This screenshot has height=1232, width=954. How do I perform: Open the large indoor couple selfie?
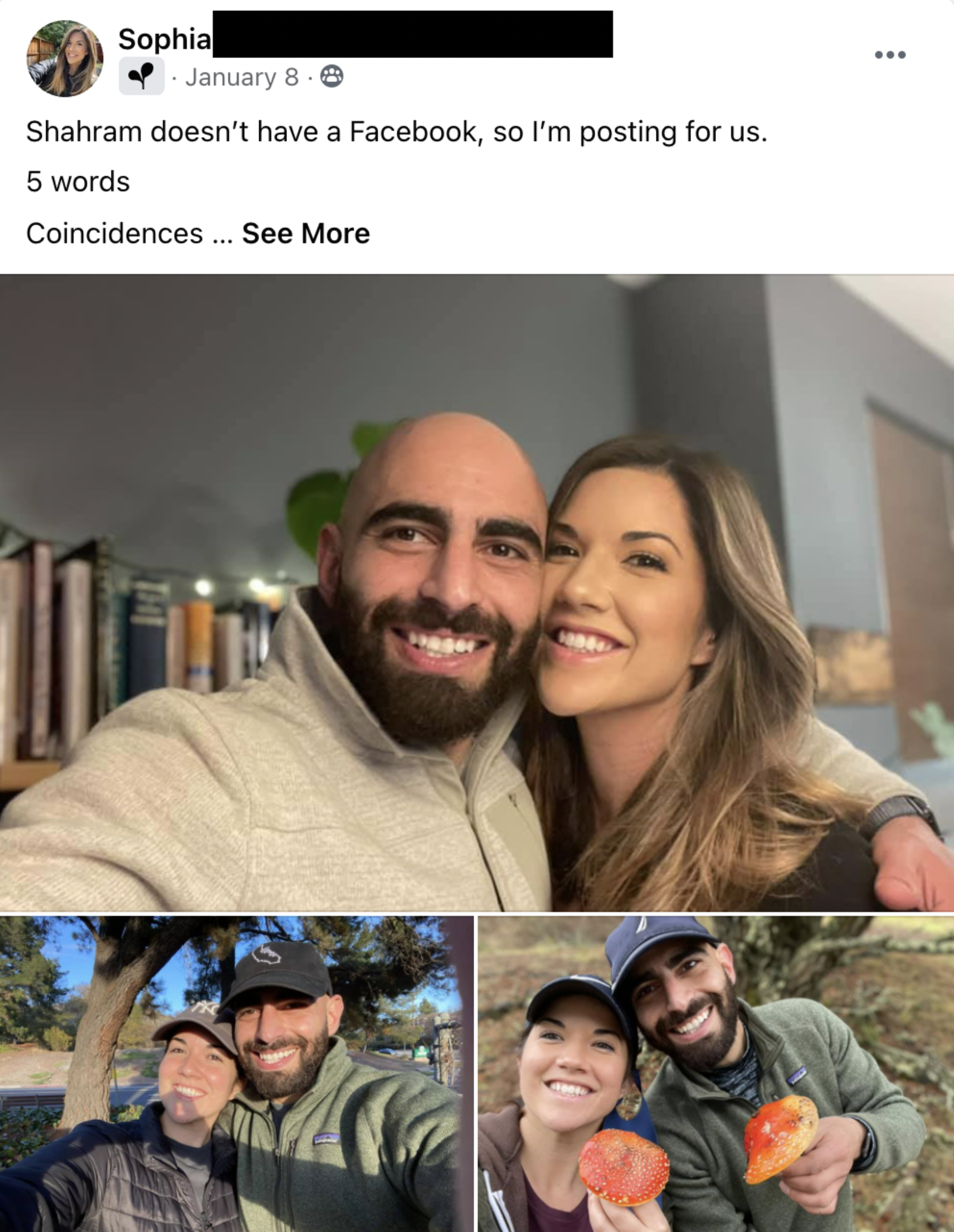click(476, 592)
